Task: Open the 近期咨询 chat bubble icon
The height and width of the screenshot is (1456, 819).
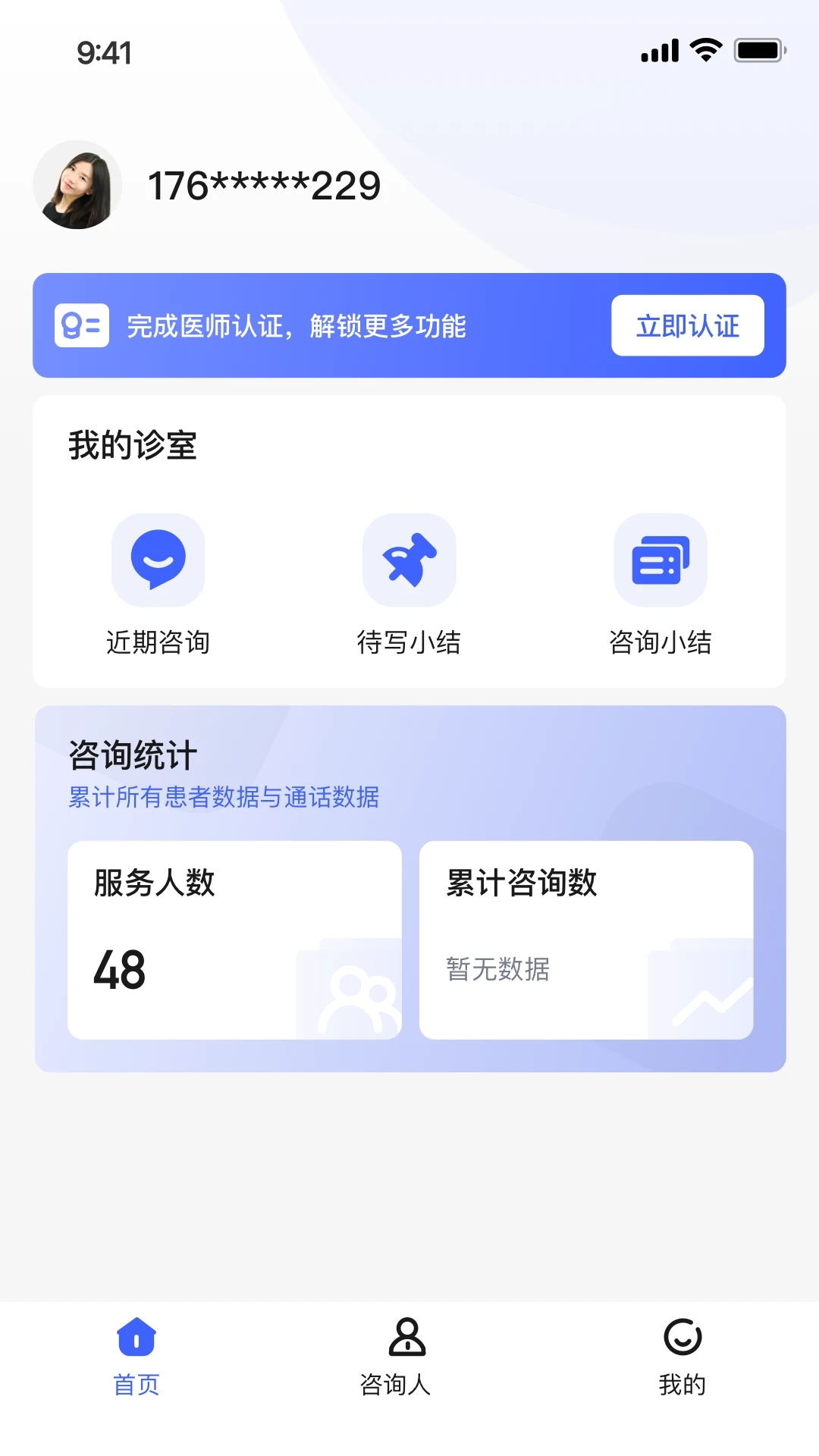Action: (x=157, y=559)
